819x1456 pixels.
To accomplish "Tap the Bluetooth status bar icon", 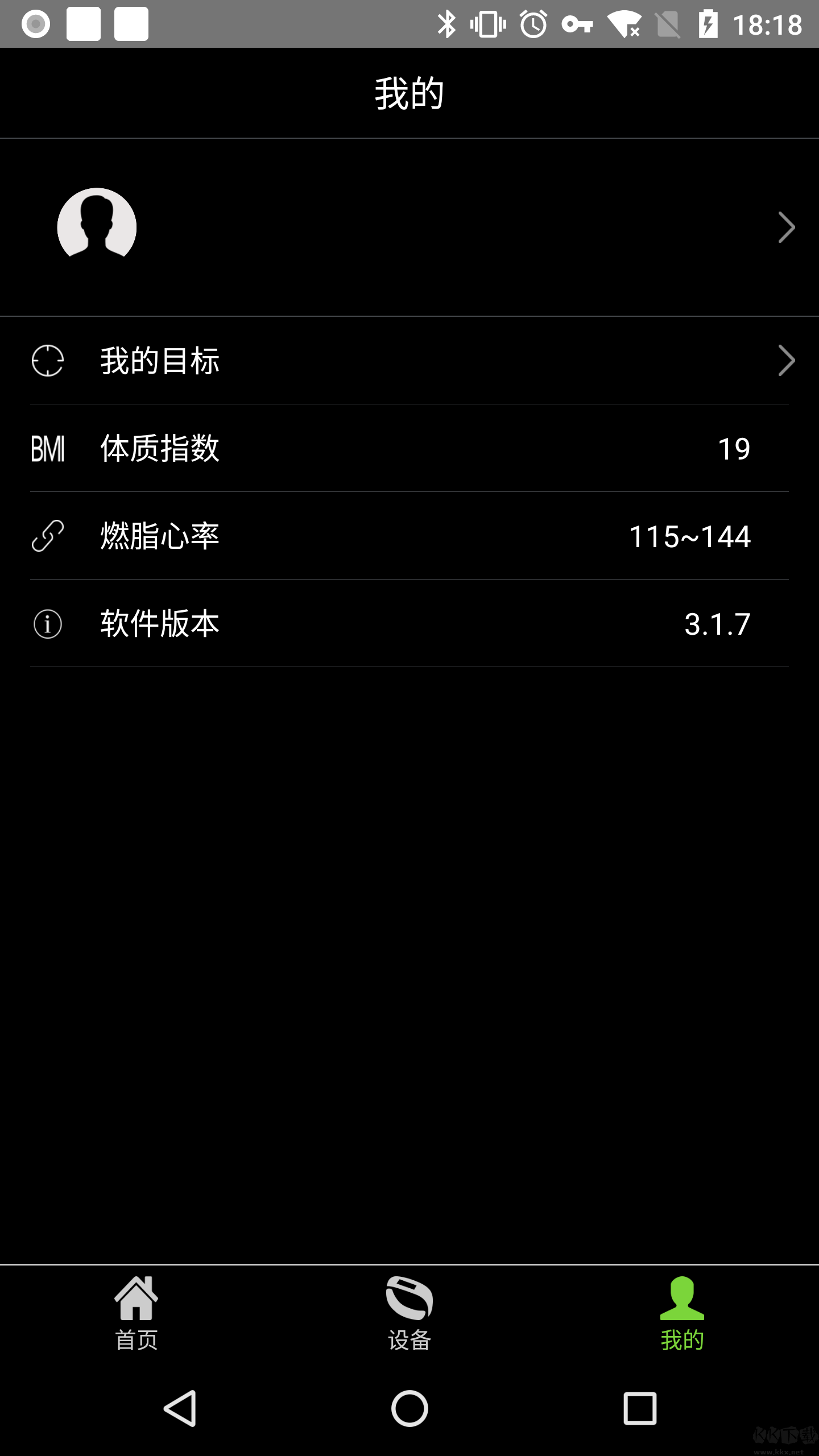I will (x=447, y=24).
